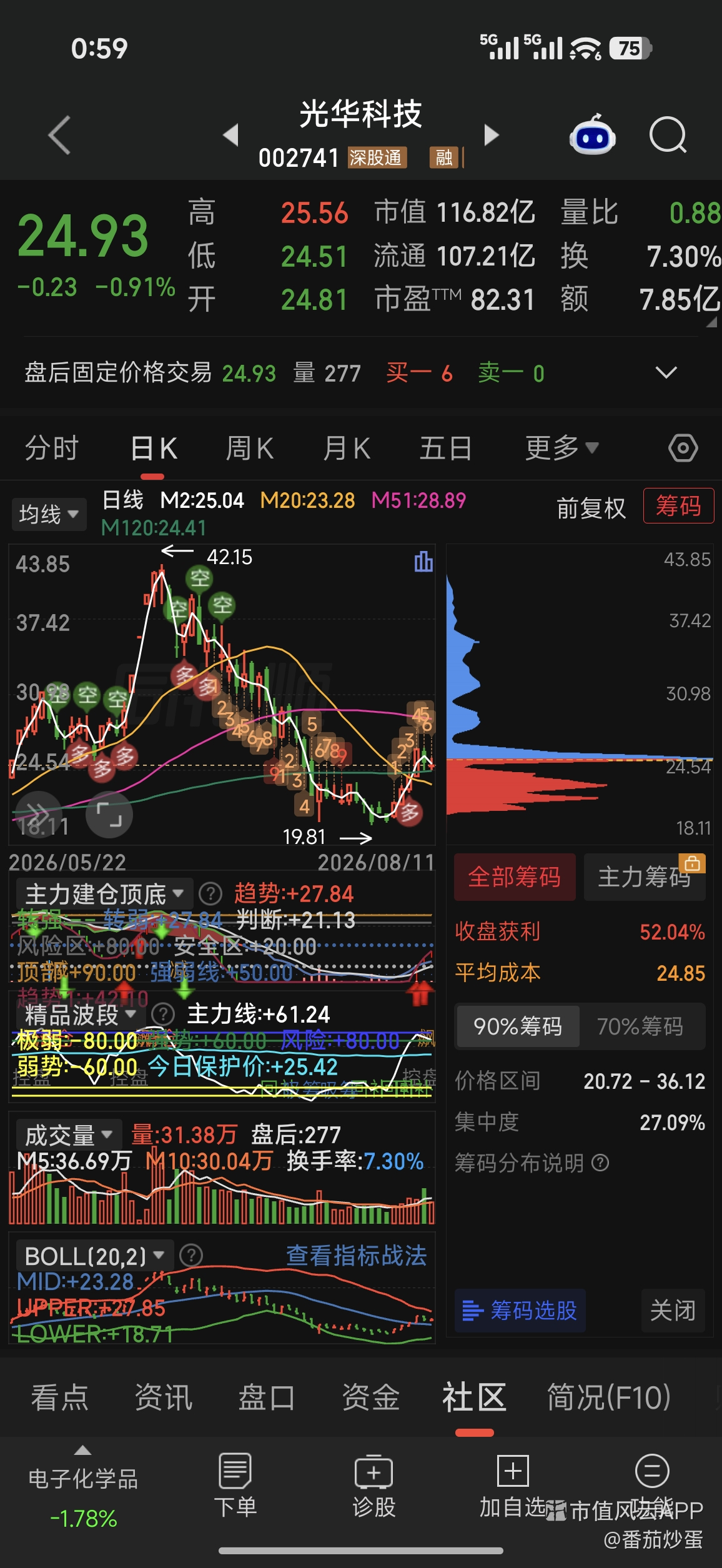
Task: Switch to the 分时 chart tab
Action: click(51, 449)
